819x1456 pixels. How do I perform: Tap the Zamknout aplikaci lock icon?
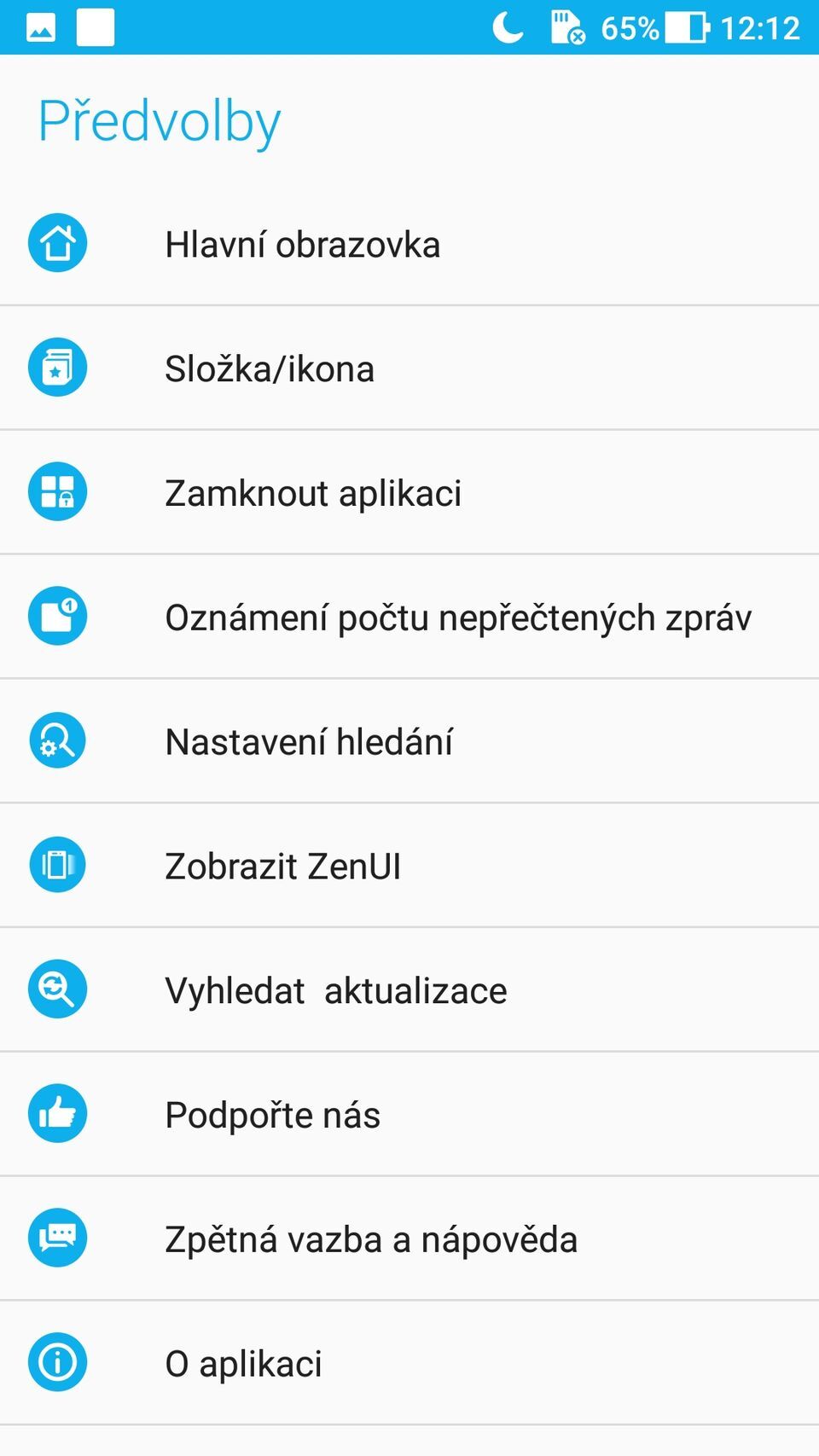click(56, 491)
